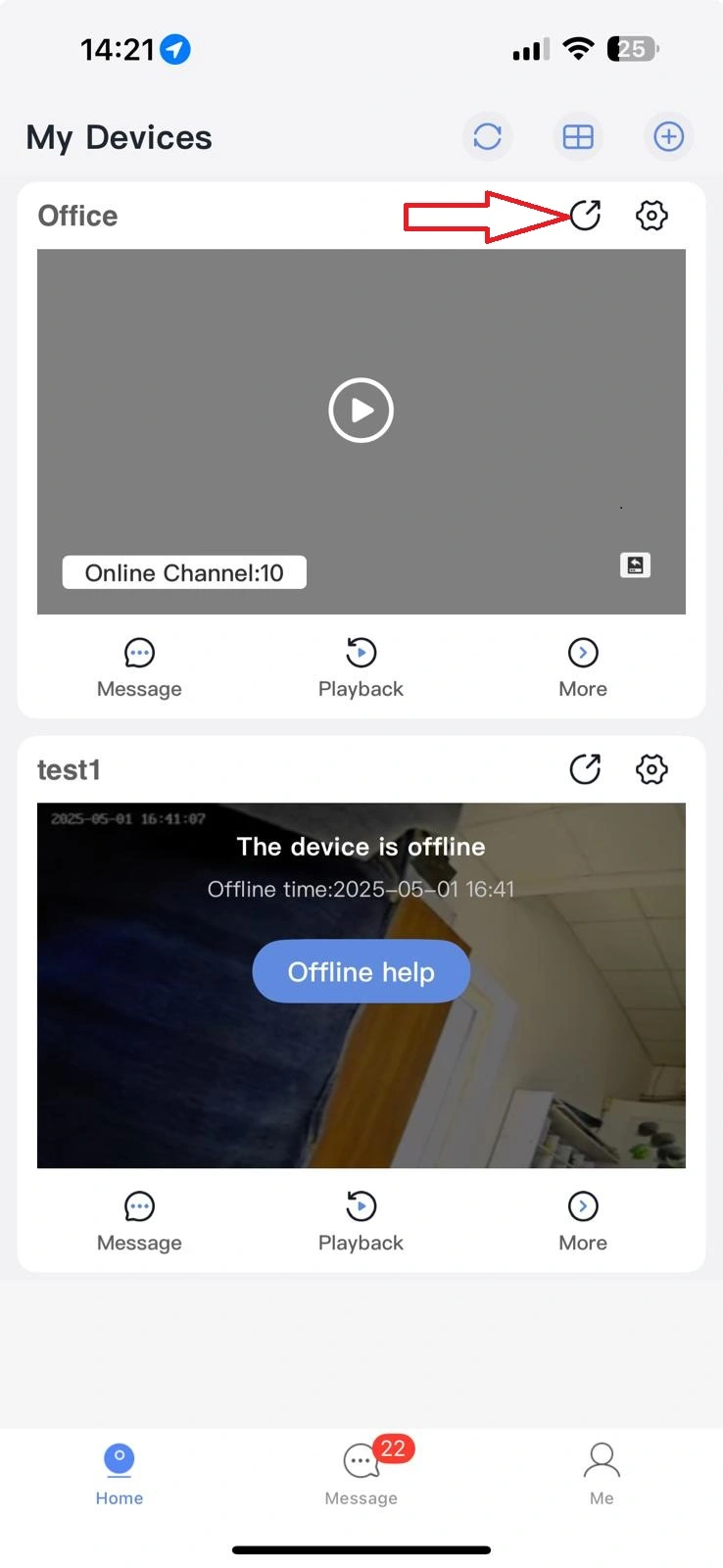
Task: Switch to the Home tab
Action: 120,1473
